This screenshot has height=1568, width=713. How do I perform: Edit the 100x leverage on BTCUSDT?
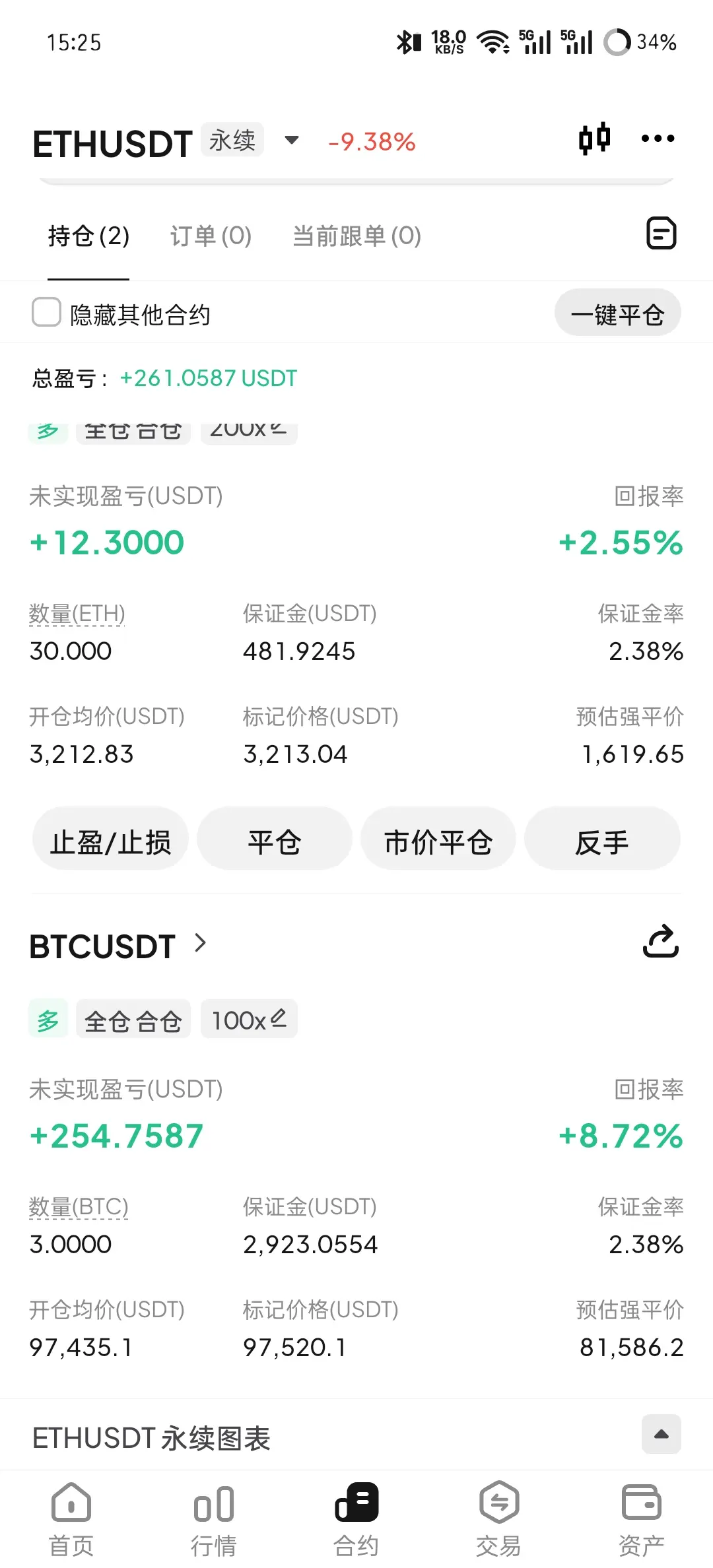point(249,1020)
